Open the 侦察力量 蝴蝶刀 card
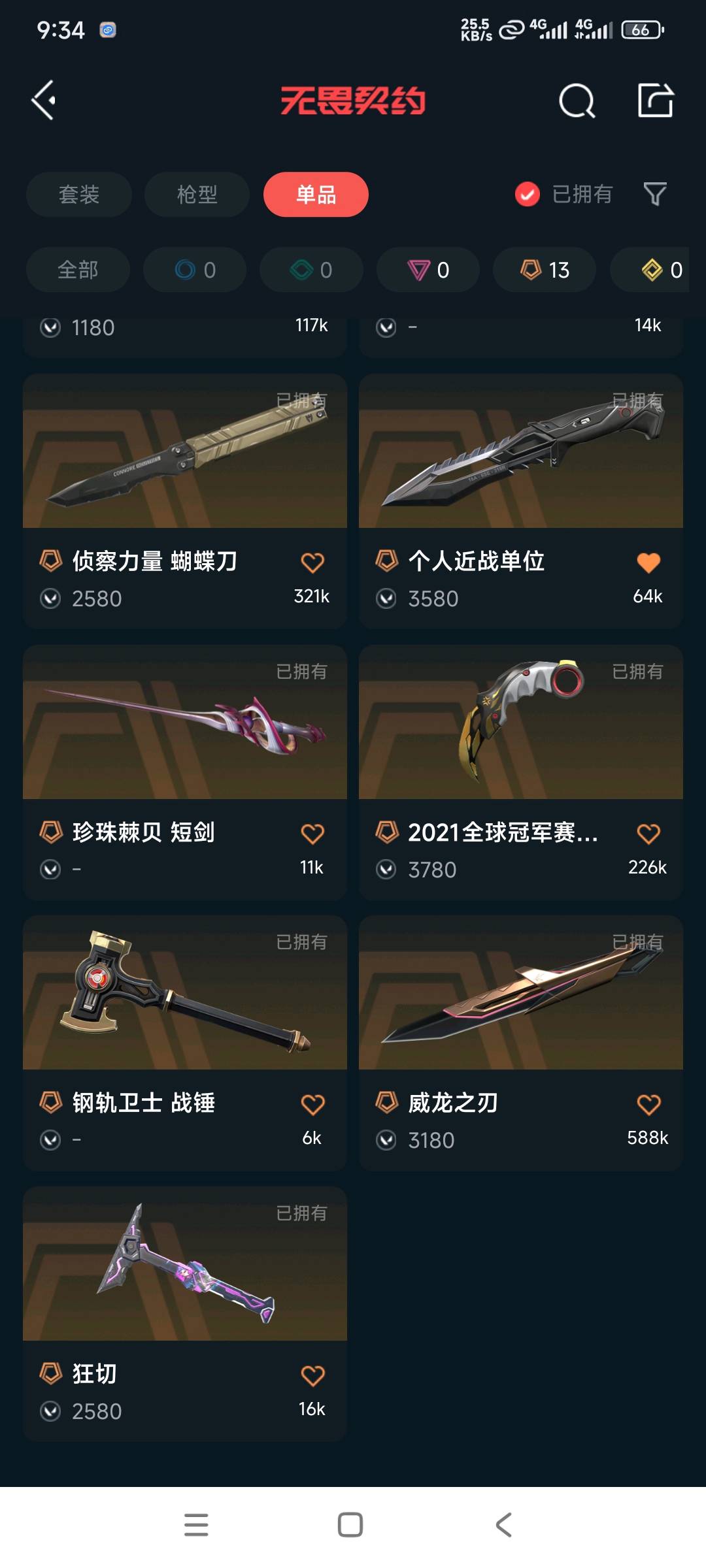706x1568 pixels. tap(185, 501)
